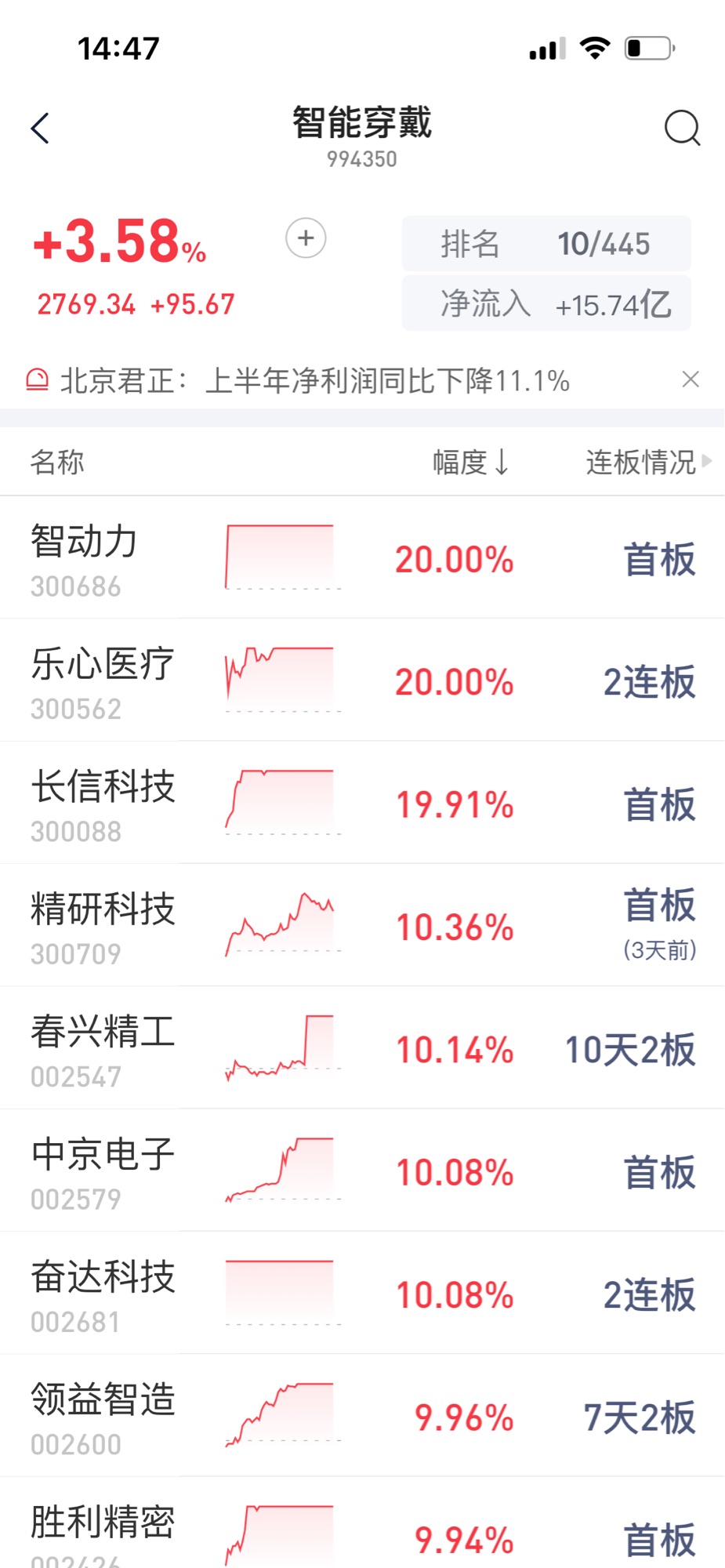Expand more columns next to 连板情况
This screenshot has height=1568, width=725.
coord(707,461)
